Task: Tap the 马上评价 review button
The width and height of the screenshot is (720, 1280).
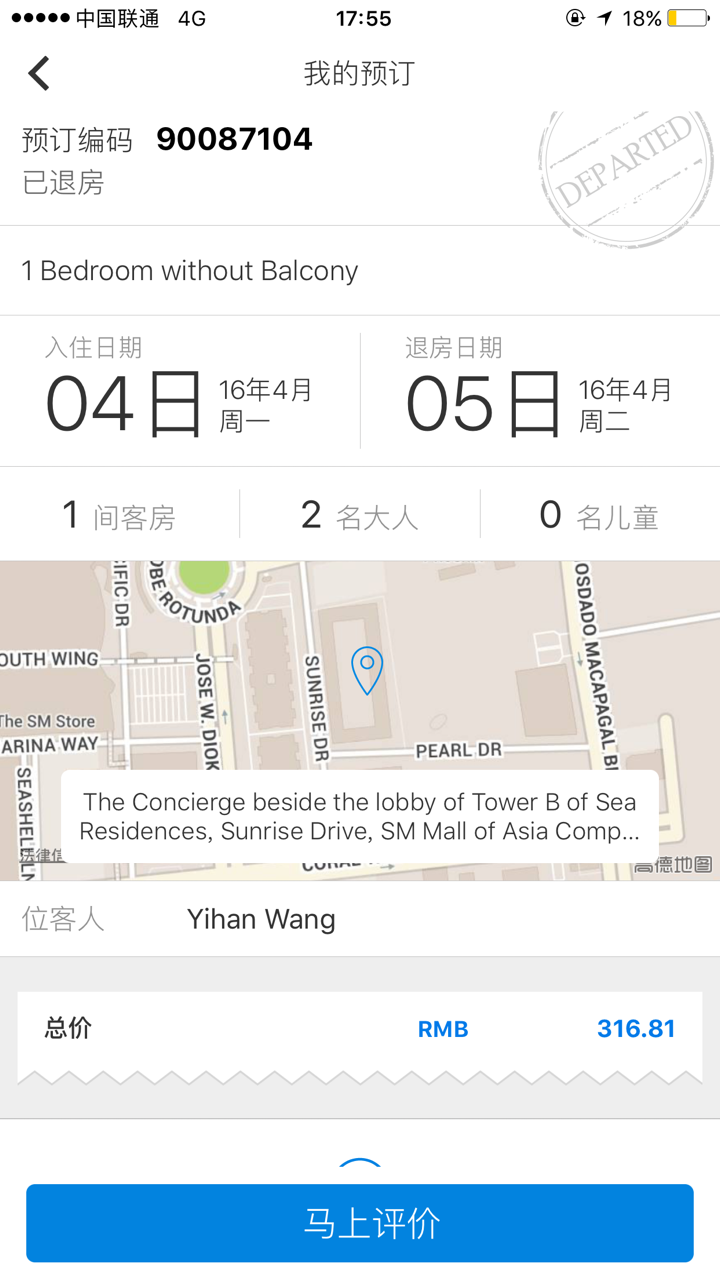Action: pyautogui.click(x=360, y=1223)
